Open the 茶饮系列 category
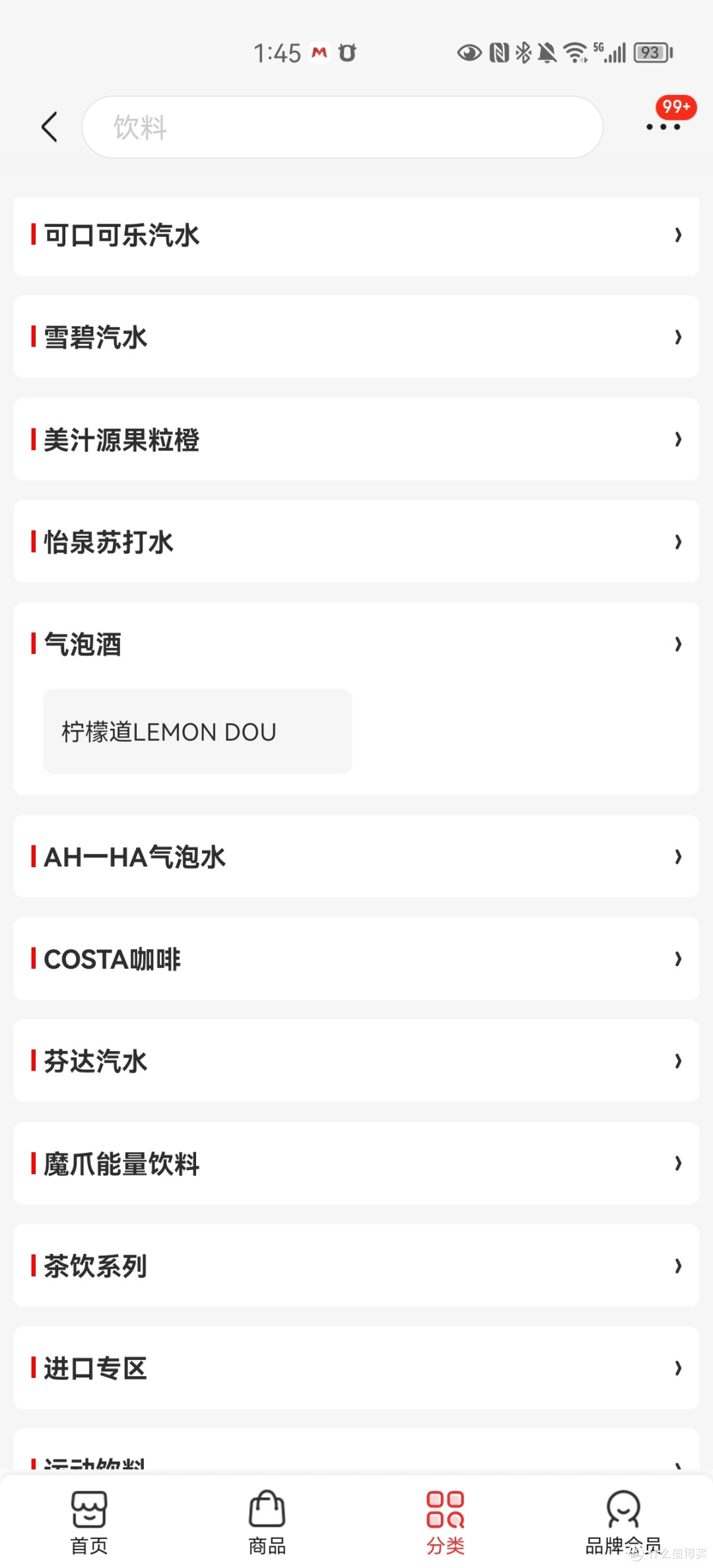Image resolution: width=713 pixels, height=1568 pixels. click(356, 1266)
